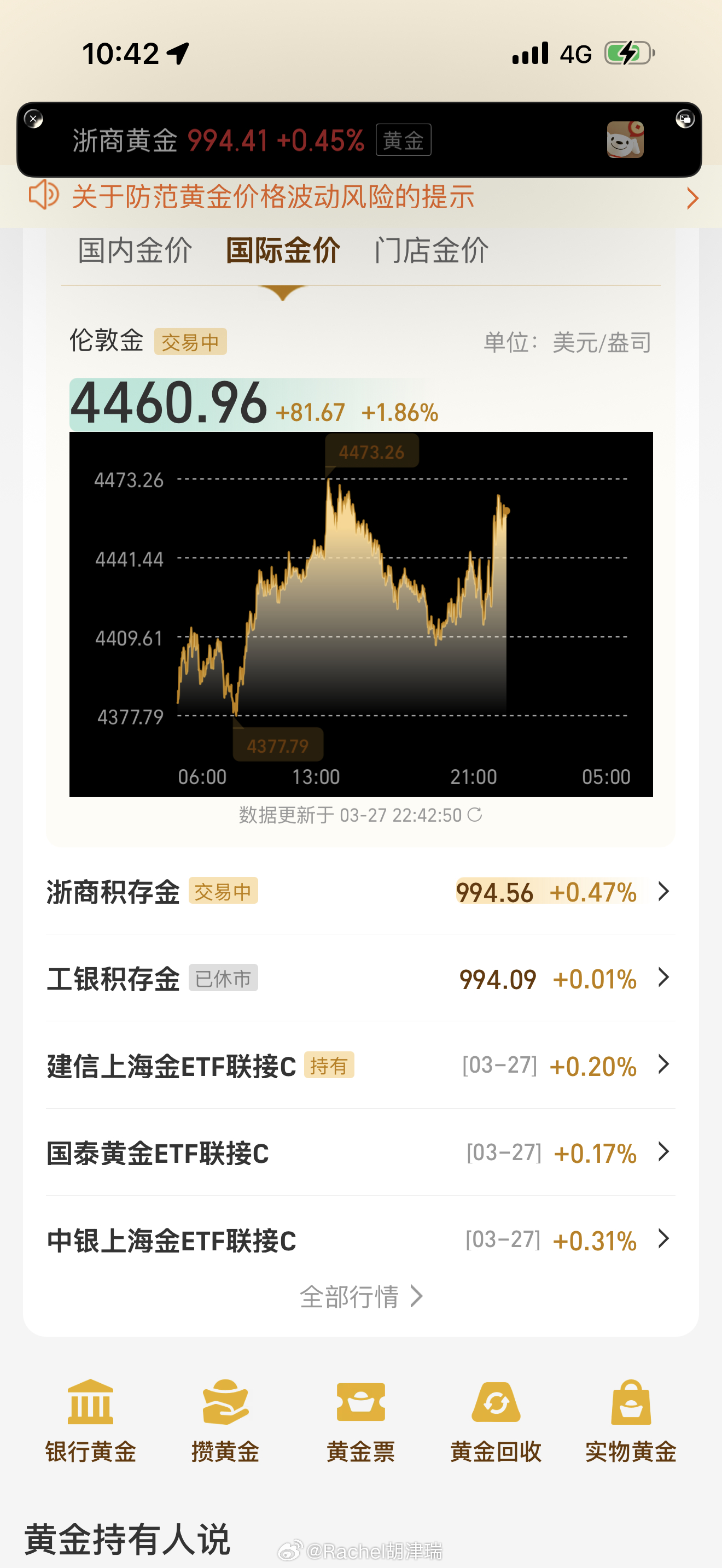This screenshot has height=1568, width=722.
Task: Open the gold price risk notice
Action: 361,197
